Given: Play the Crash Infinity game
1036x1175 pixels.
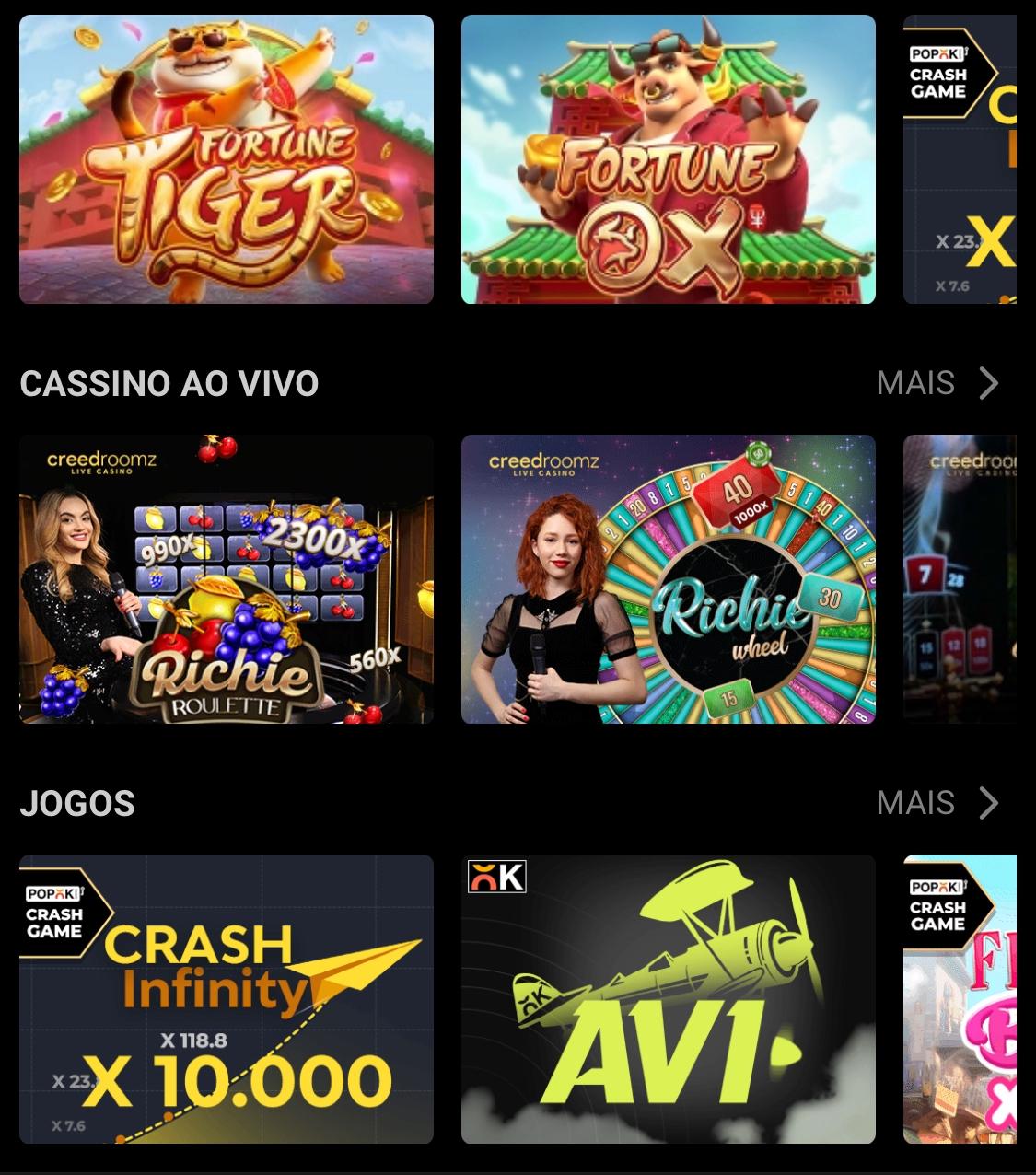Looking at the screenshot, I should coord(226,998).
